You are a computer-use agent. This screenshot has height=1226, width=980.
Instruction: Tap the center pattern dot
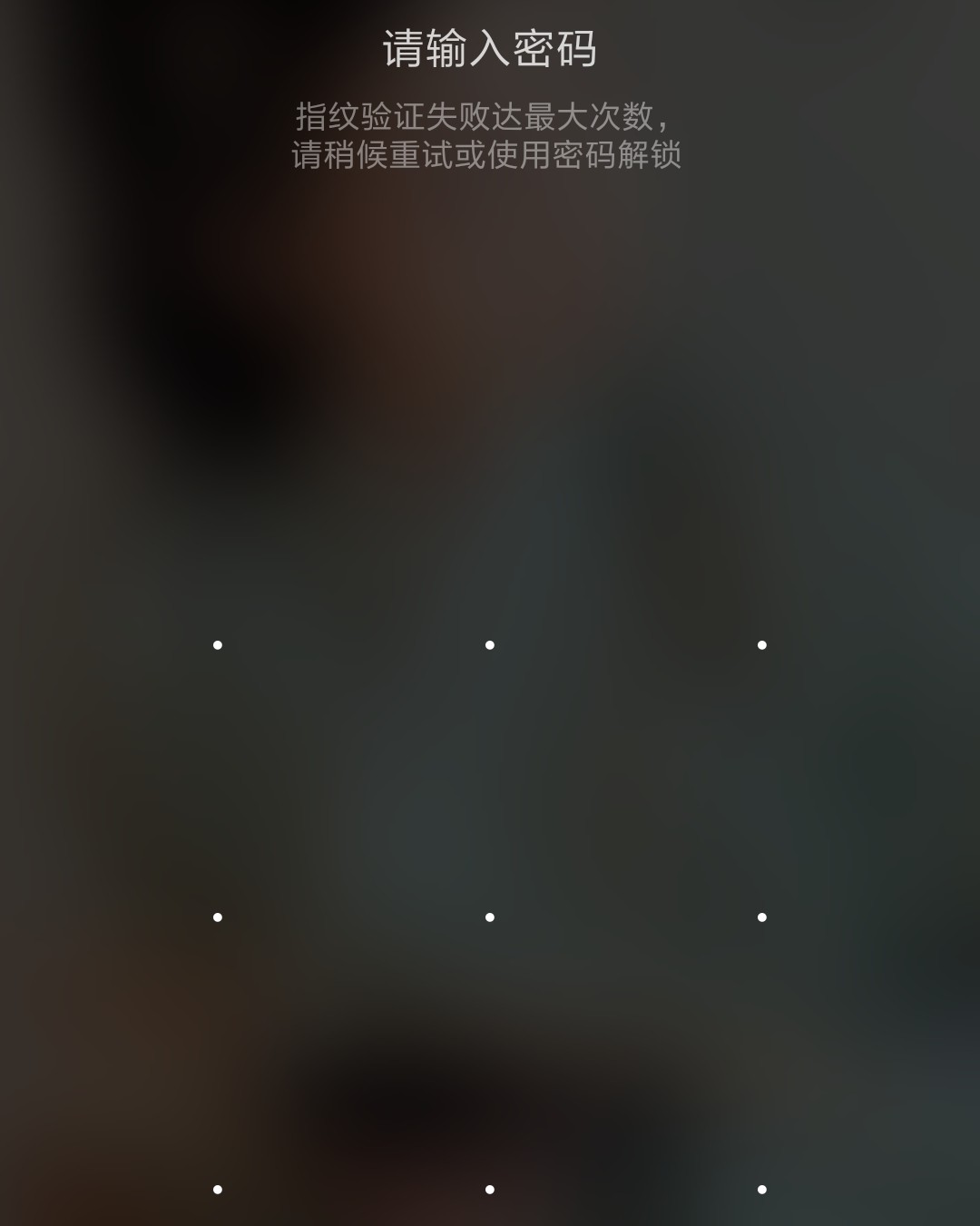click(490, 917)
